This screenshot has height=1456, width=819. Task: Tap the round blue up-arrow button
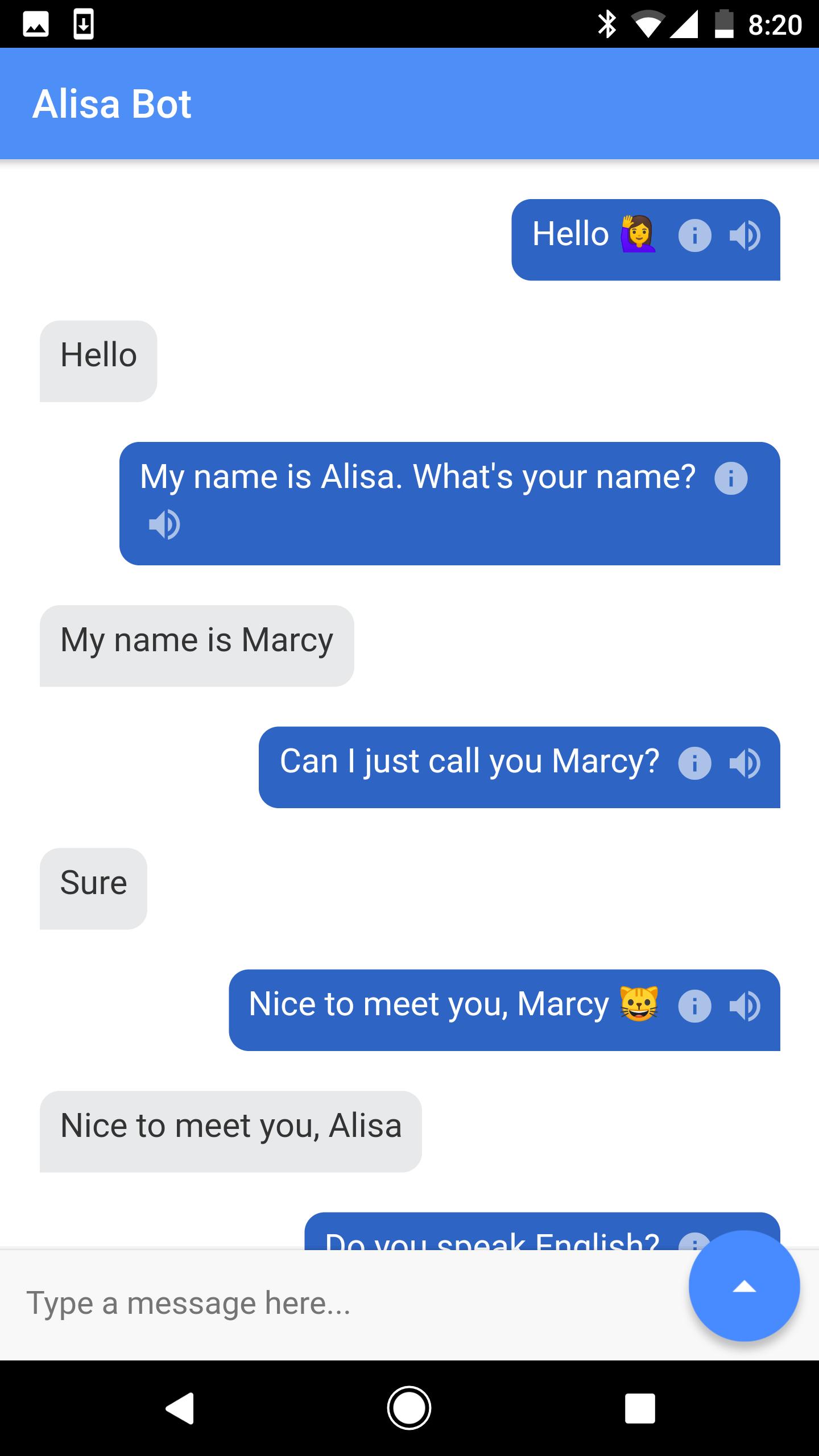(x=744, y=1287)
